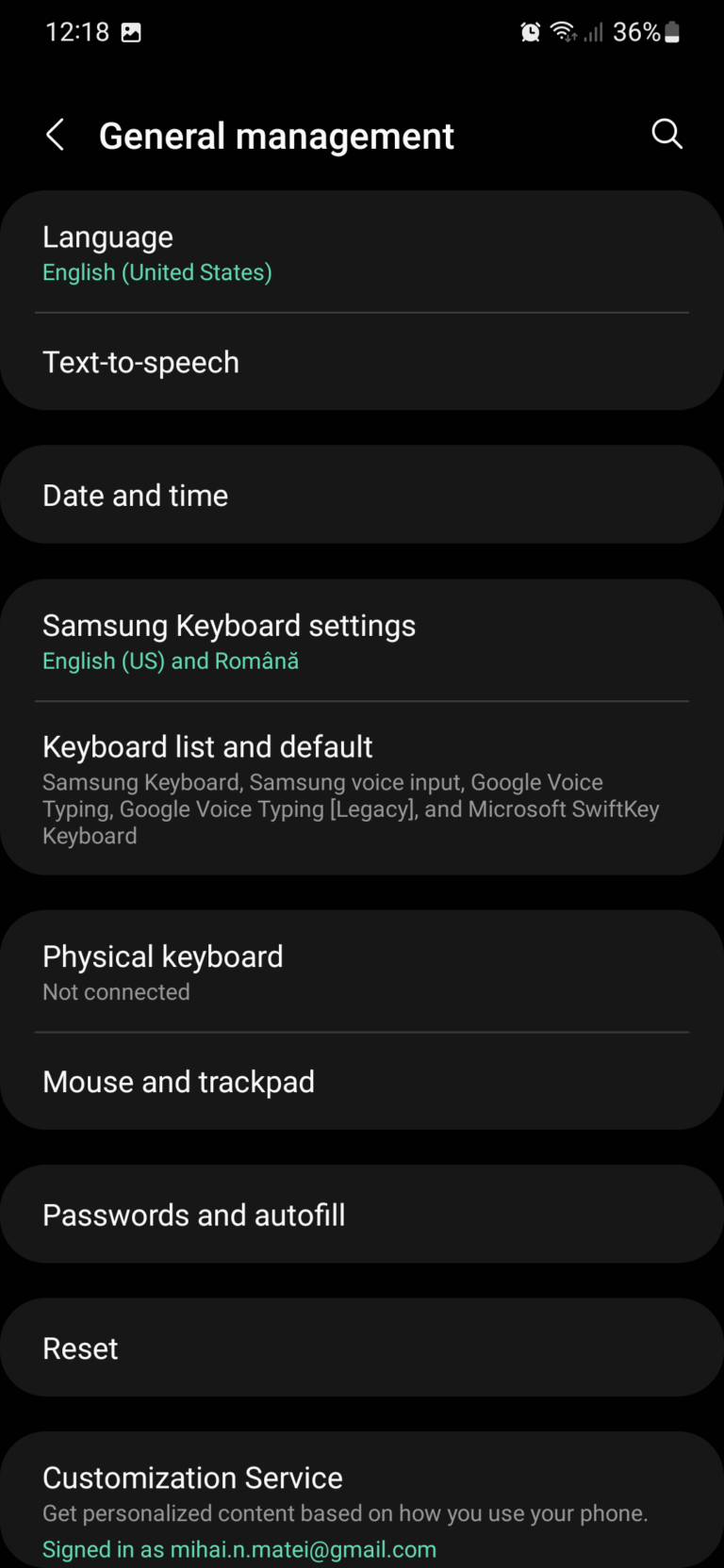Image resolution: width=724 pixels, height=1568 pixels.
Task: Open Date and time settings
Action: pyautogui.click(x=362, y=494)
